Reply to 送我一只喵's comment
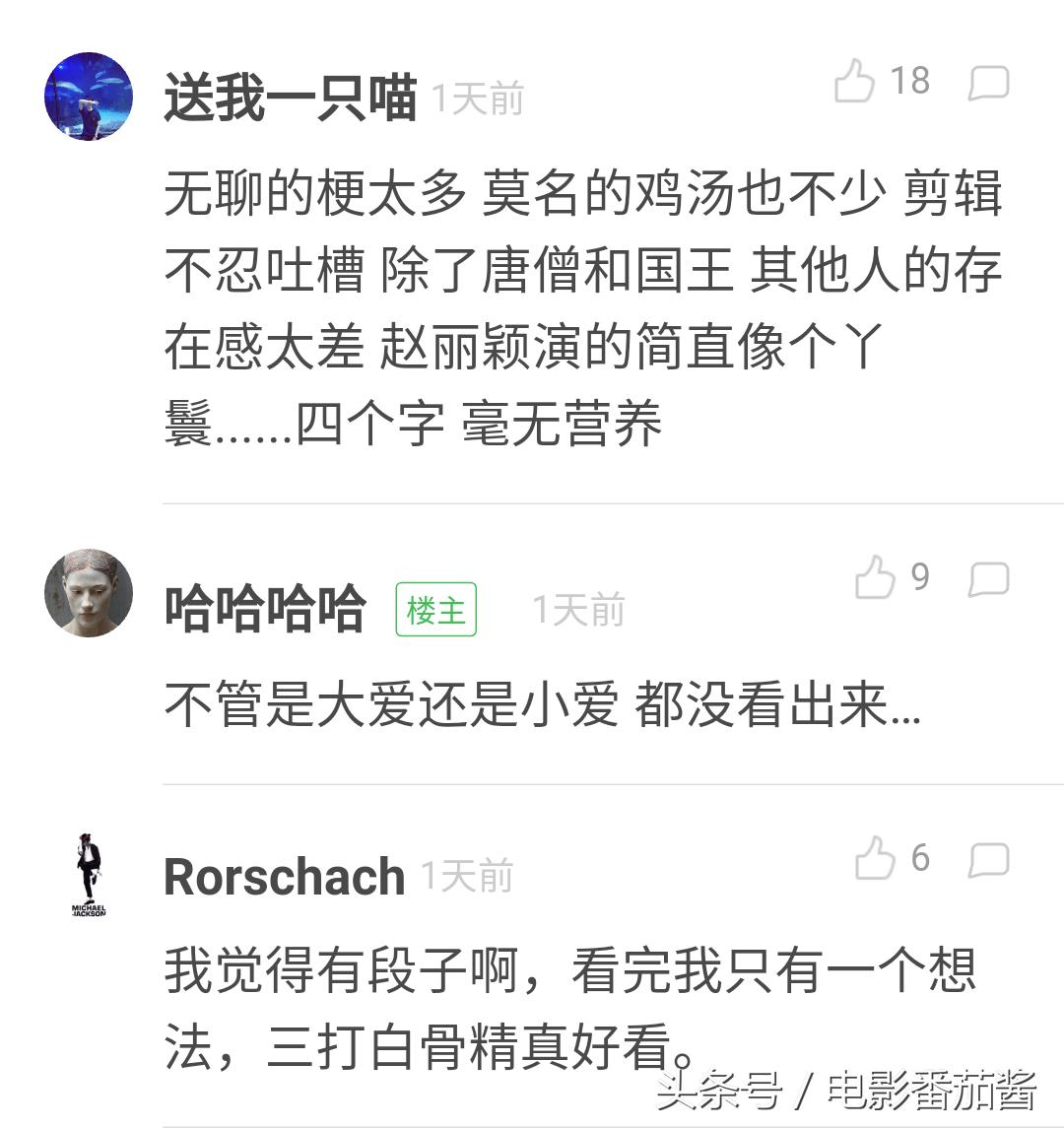Viewport: 1064px width, 1128px height. click(988, 84)
